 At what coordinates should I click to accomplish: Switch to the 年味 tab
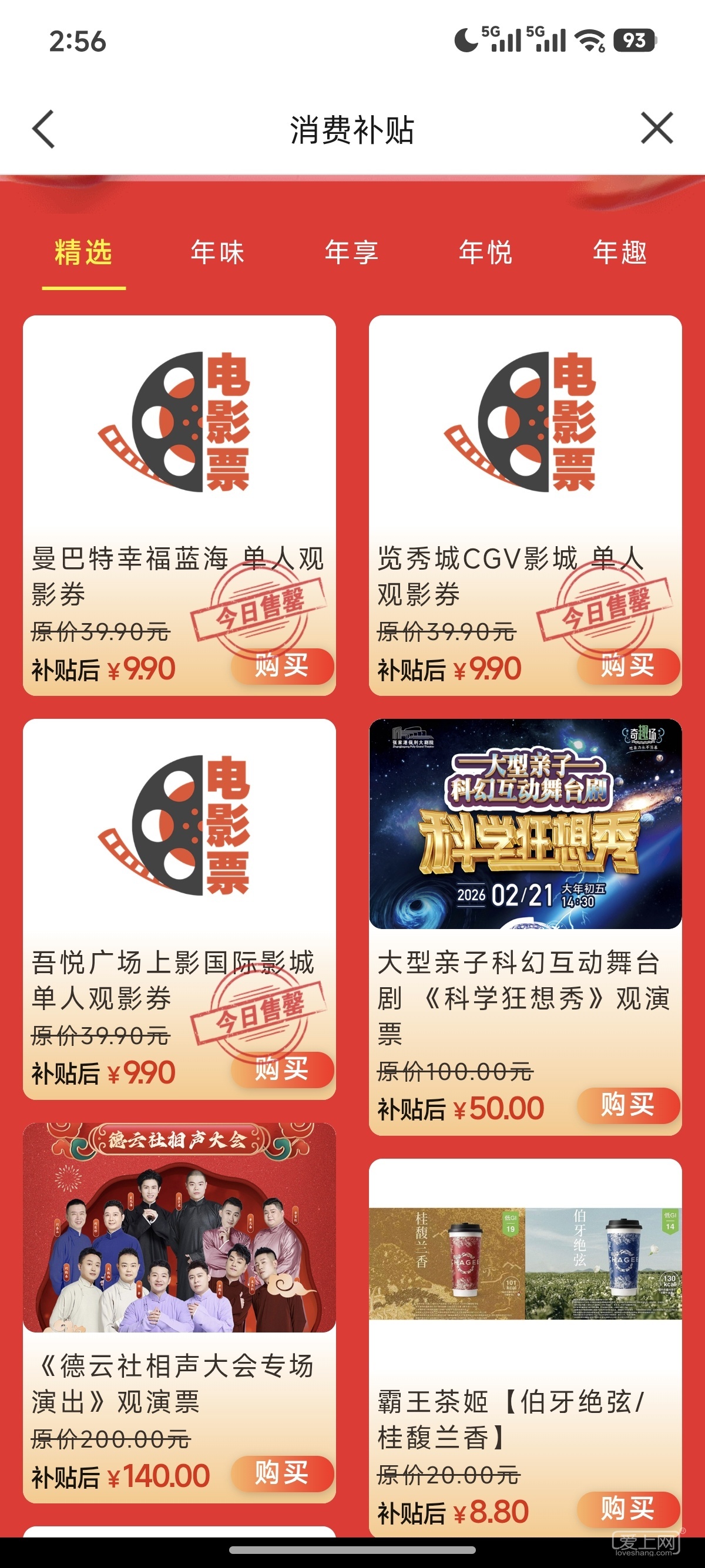217,253
